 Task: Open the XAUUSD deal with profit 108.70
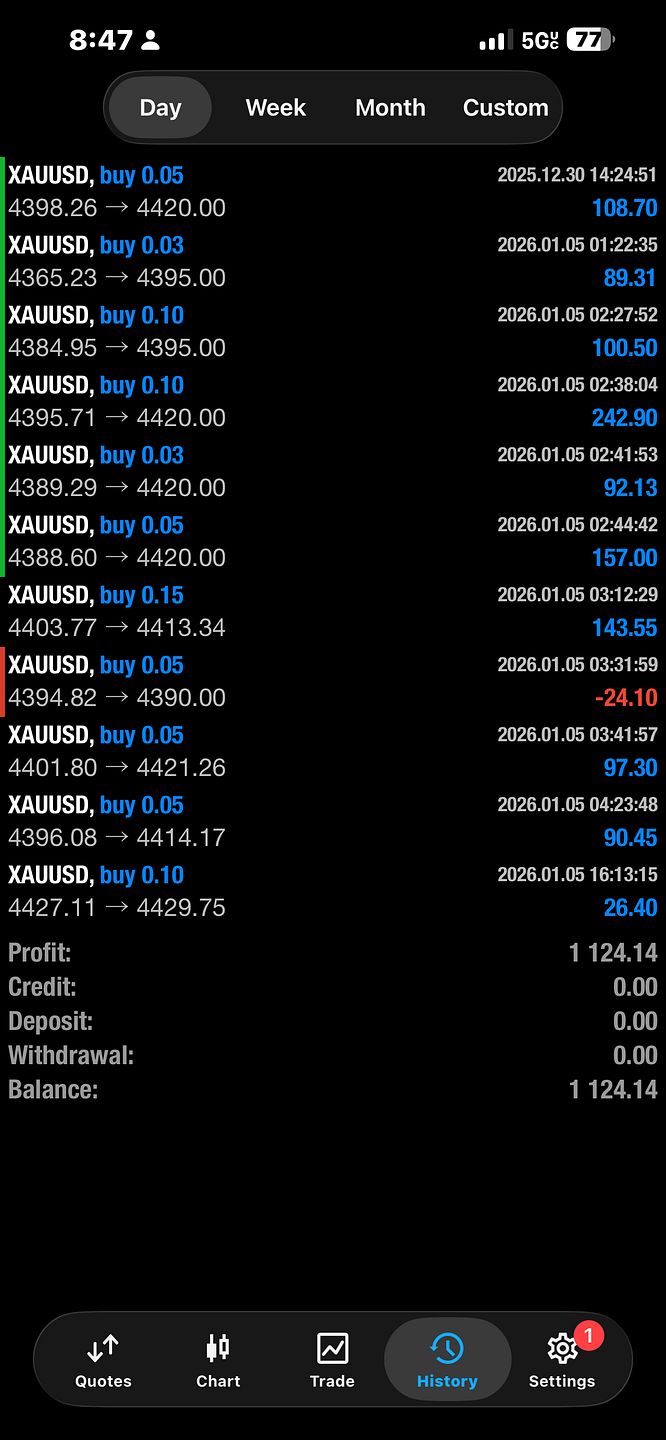tap(333, 192)
